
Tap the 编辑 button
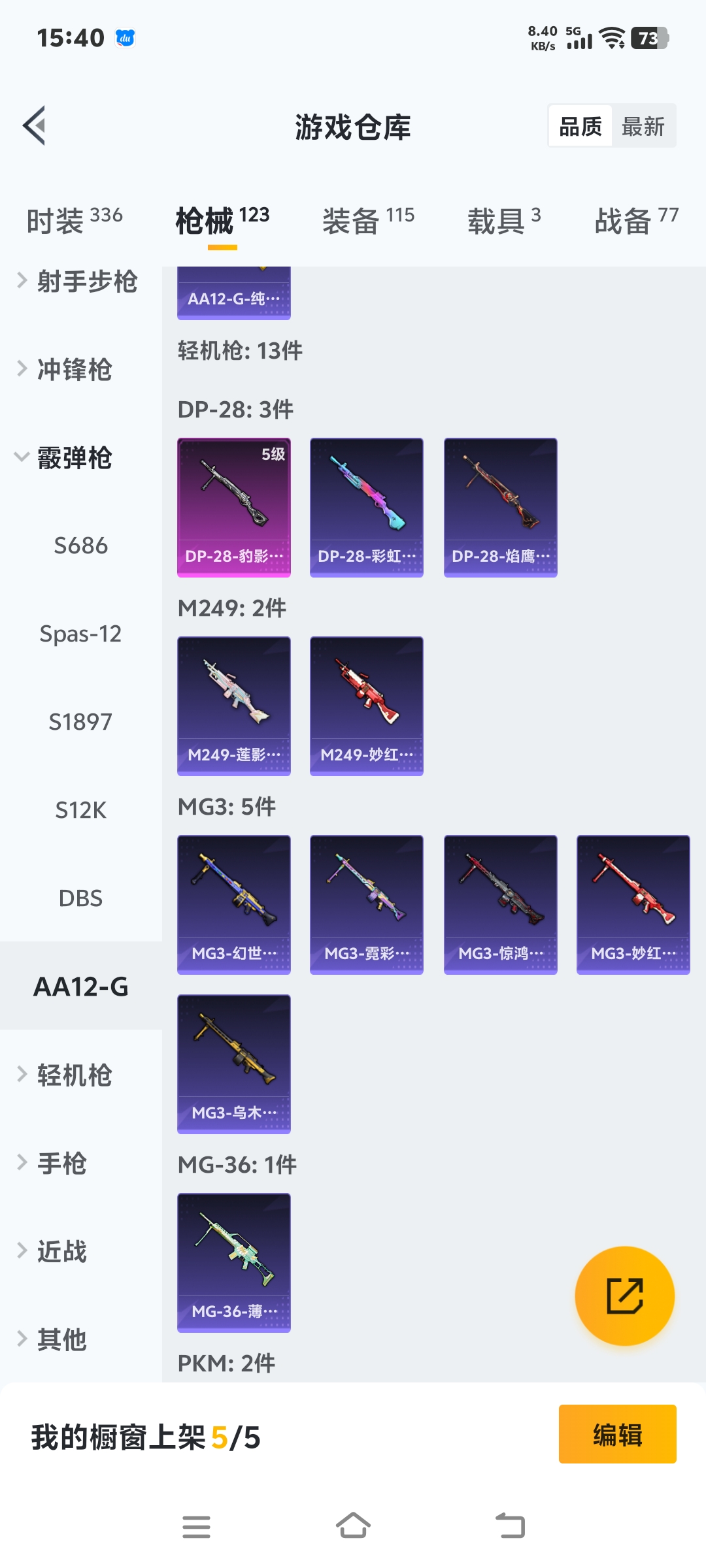click(x=617, y=1434)
